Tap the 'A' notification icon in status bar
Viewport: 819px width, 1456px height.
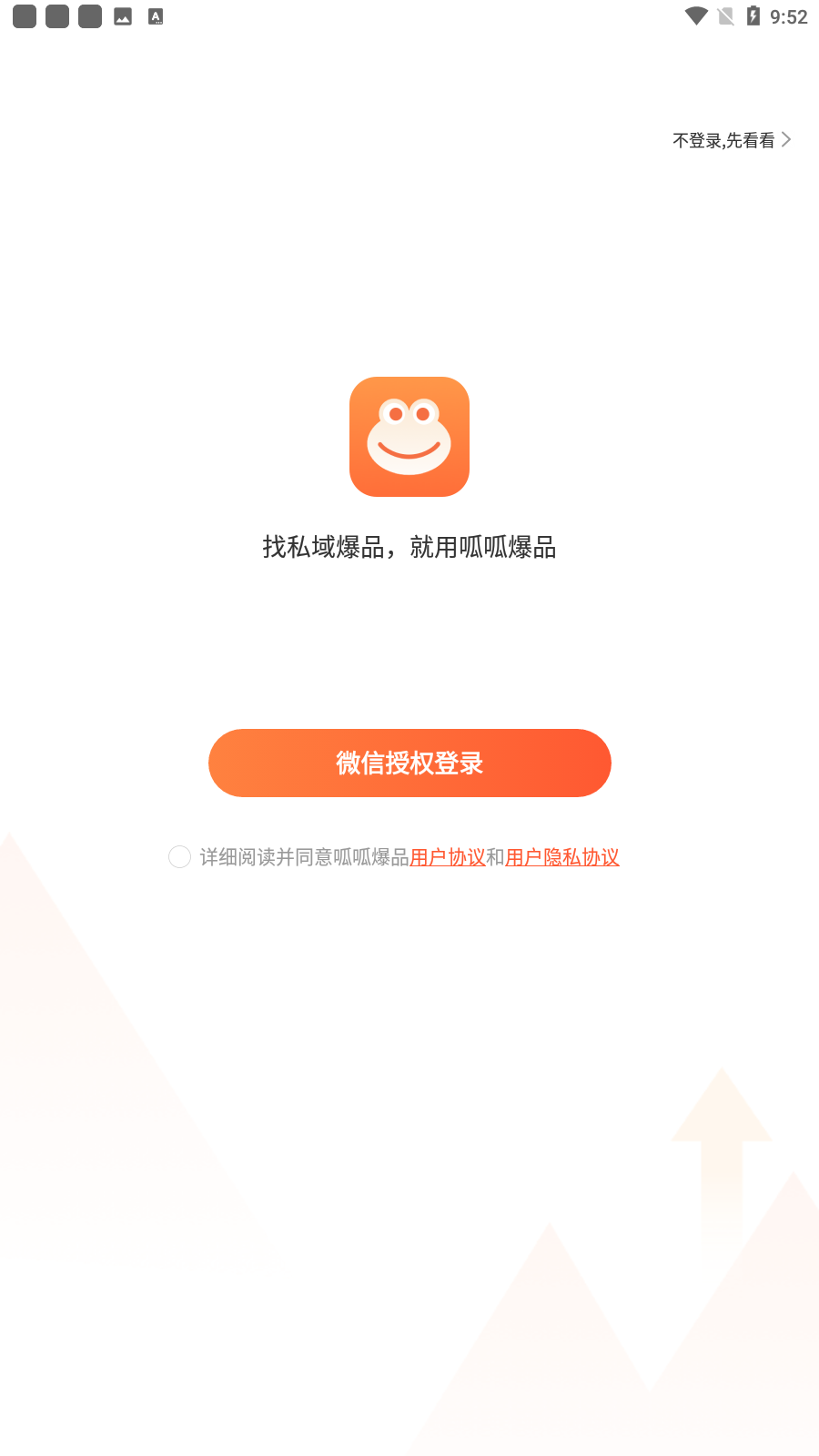tap(155, 15)
